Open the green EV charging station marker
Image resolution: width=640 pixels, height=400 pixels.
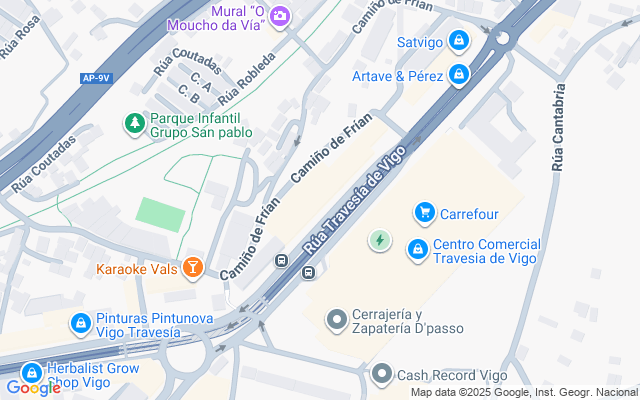(x=380, y=240)
